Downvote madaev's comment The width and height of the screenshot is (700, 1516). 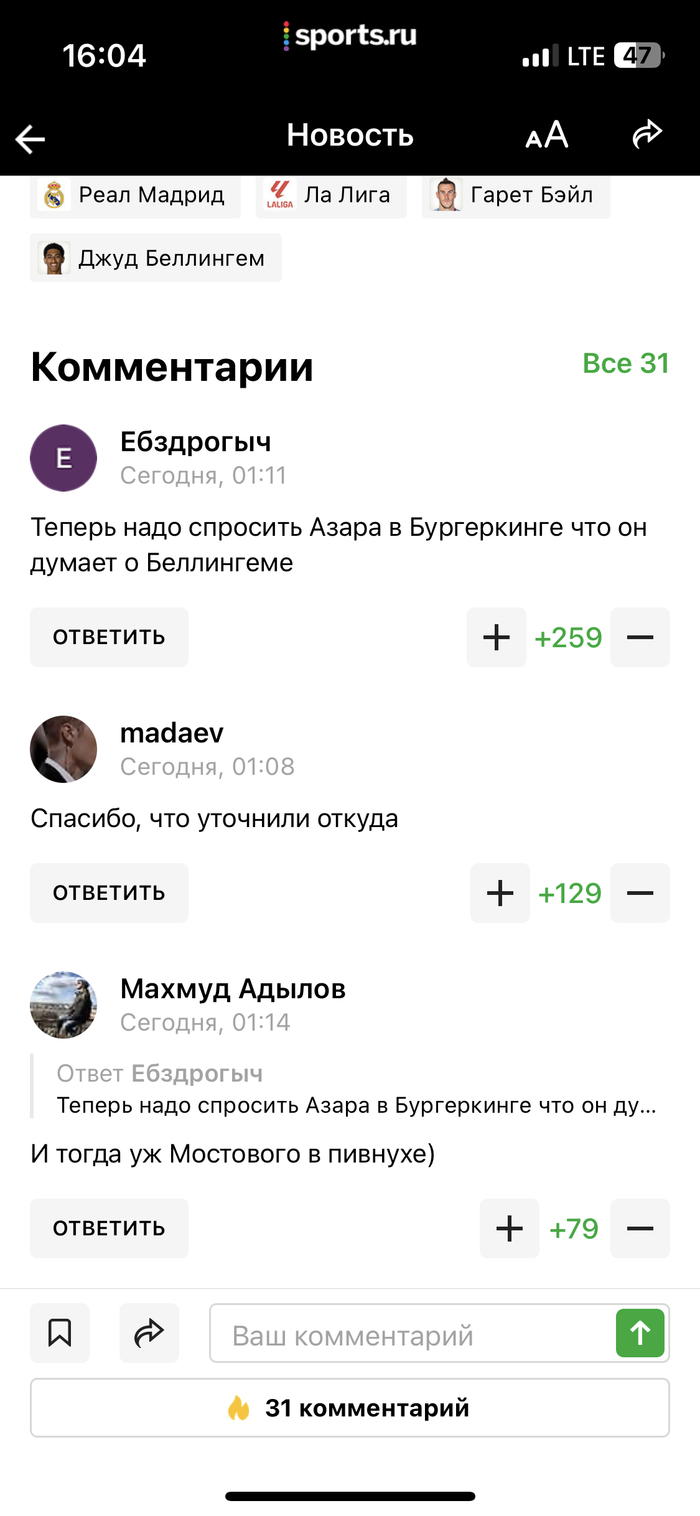tap(640, 893)
